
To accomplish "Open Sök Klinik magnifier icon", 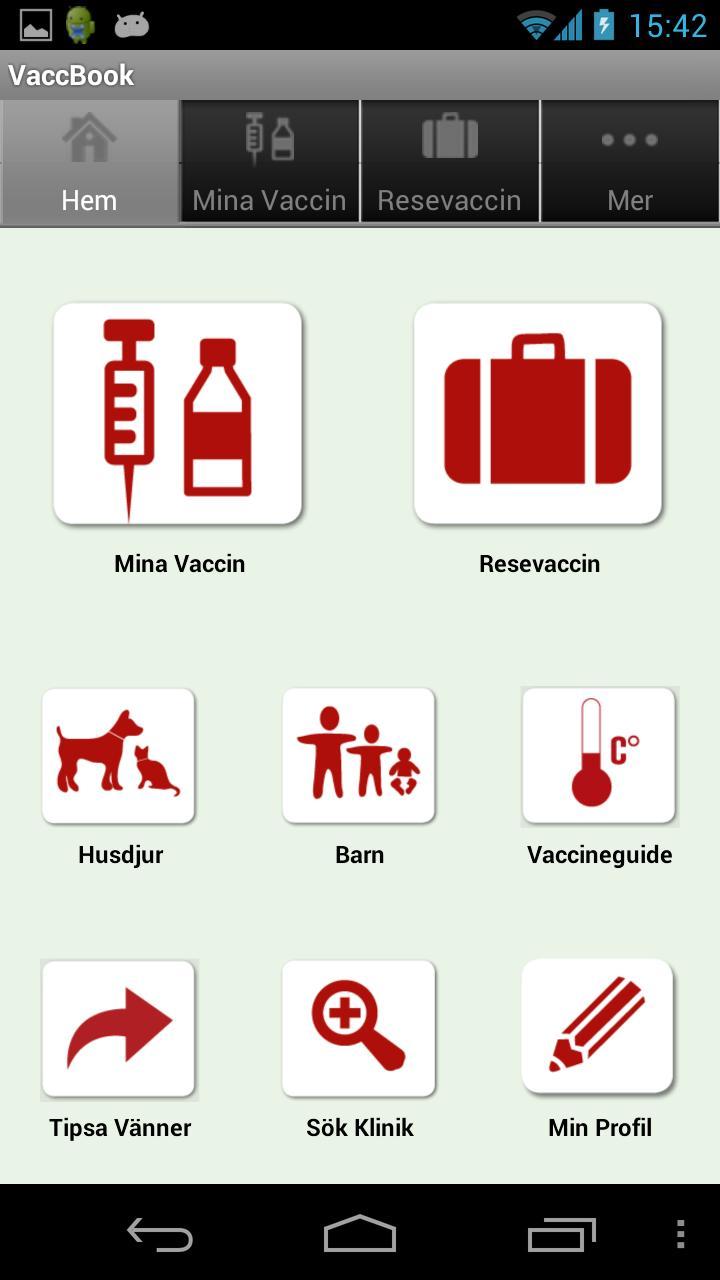I will tap(358, 1028).
